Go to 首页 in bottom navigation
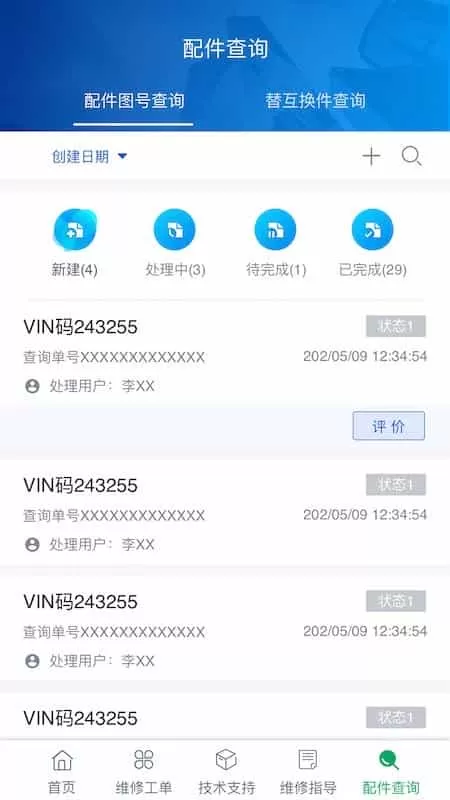Image resolution: width=450 pixels, height=800 pixels. pos(62,771)
